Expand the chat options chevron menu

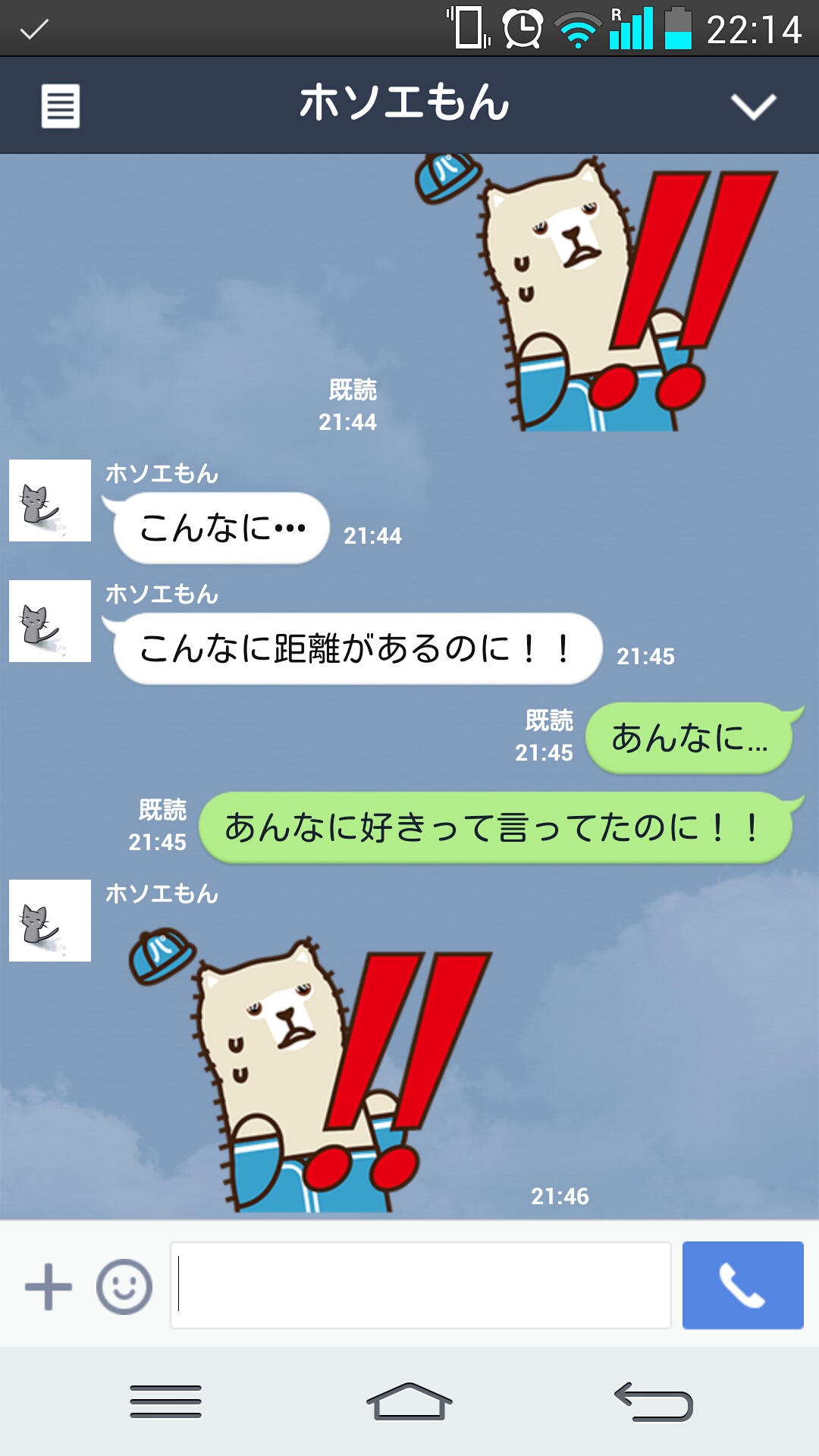tap(753, 106)
